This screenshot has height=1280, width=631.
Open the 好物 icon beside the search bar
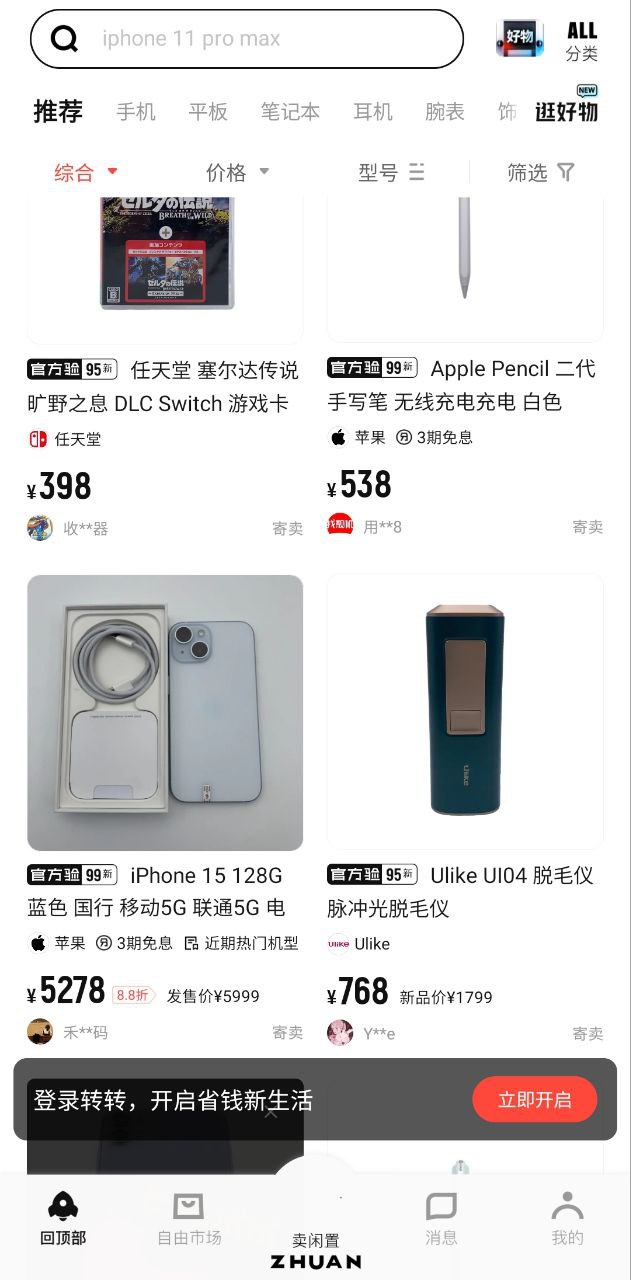[x=520, y=39]
